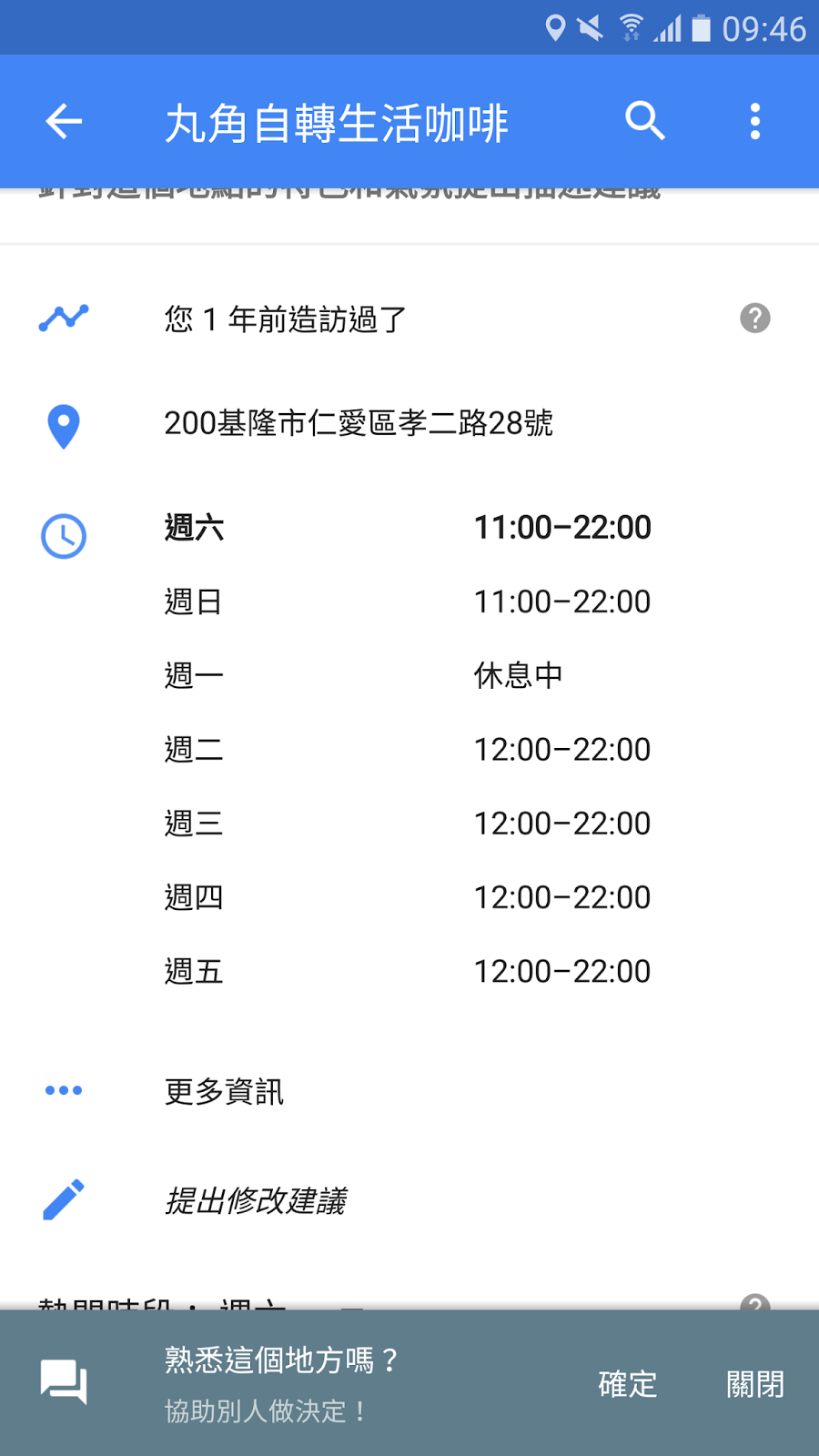Open 更多資訊 for more details

[409, 1090]
